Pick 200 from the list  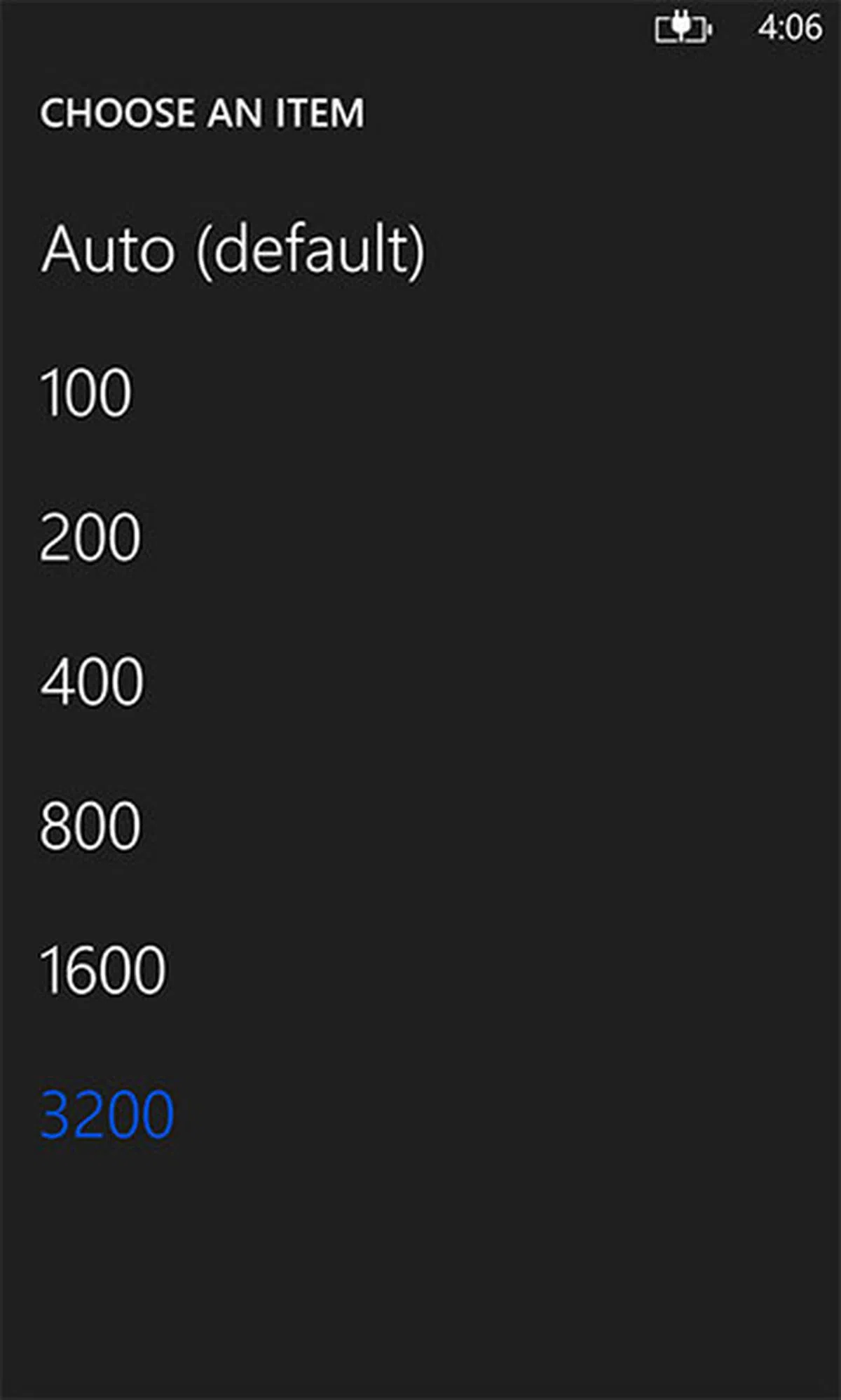pos(90,538)
